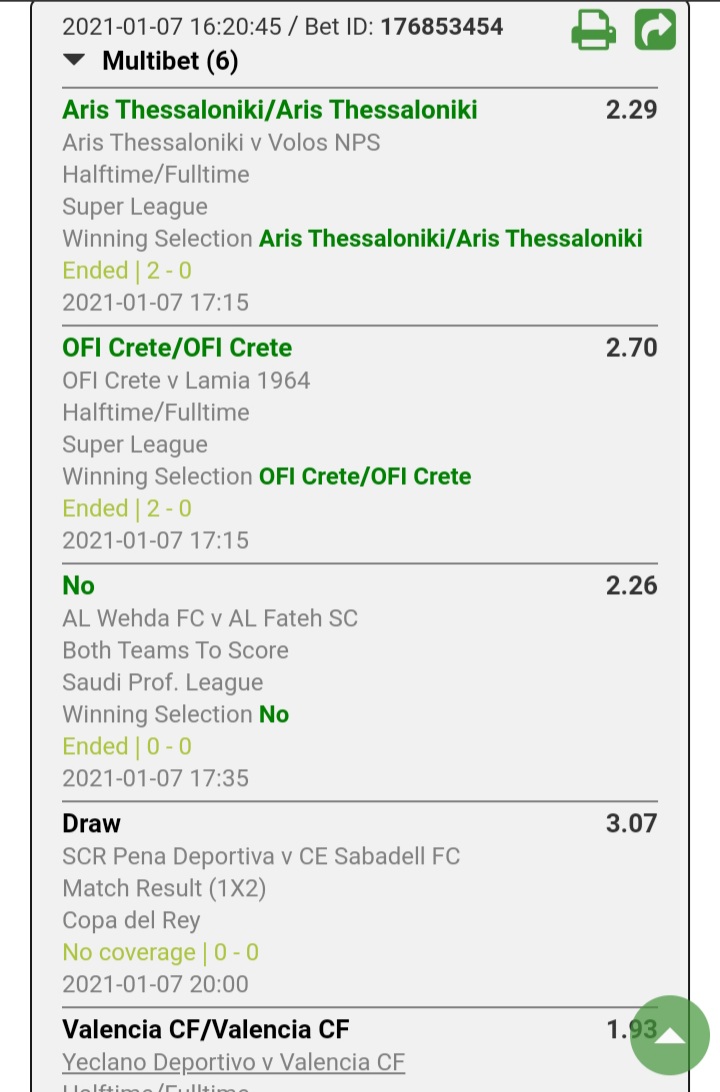720x1092 pixels.
Task: Open Yeclano Deportivo v Valencia CF link
Action: click(233, 1062)
